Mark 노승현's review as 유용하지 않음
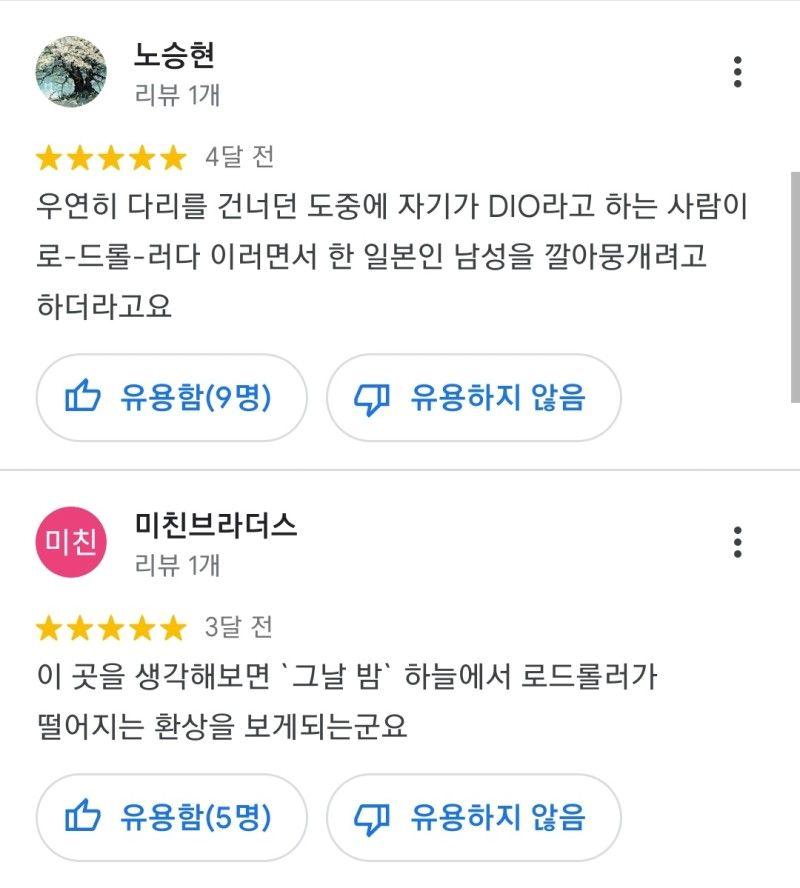800x888 pixels. point(473,398)
